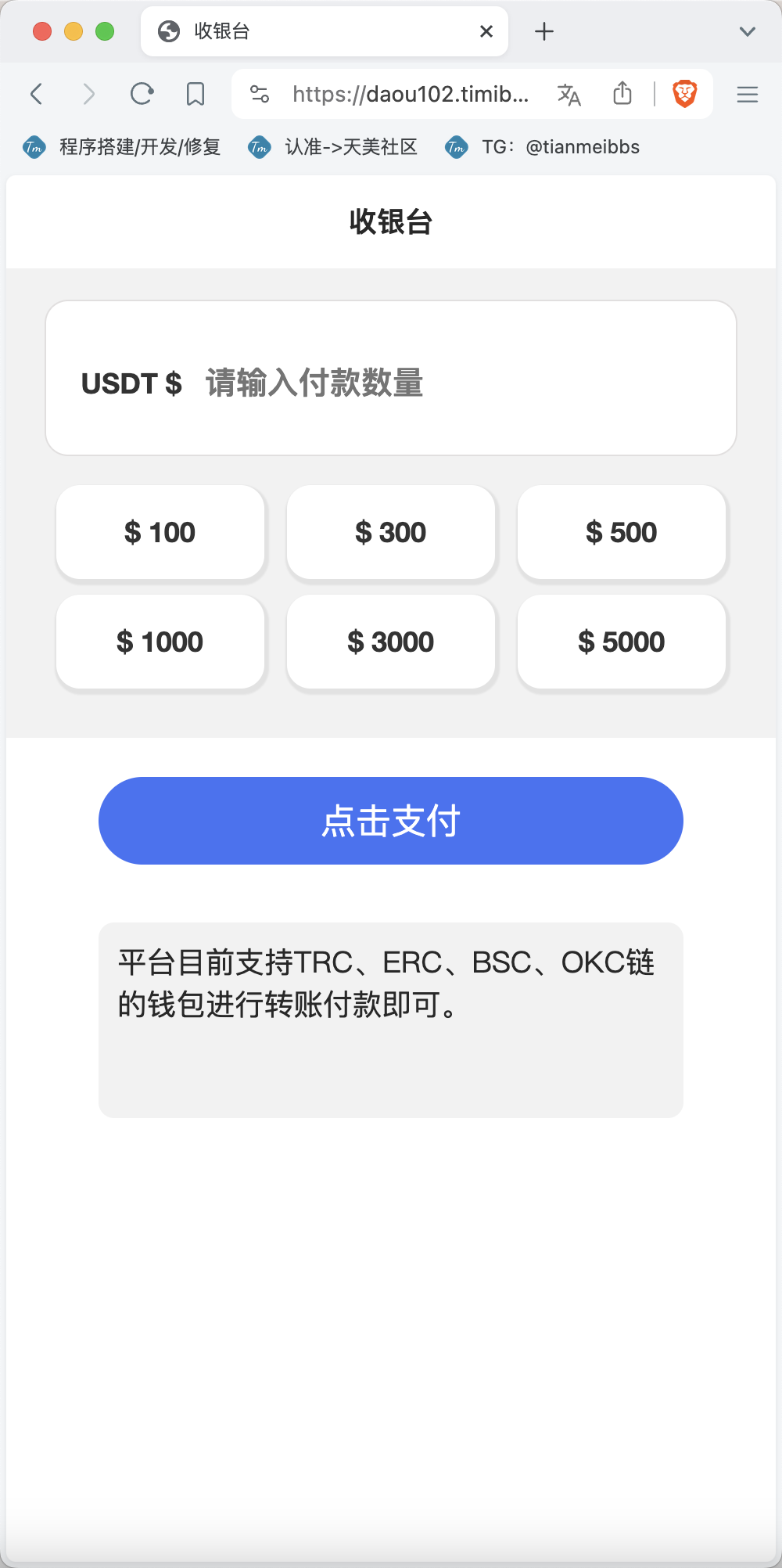Select the $ 100 preset amount
This screenshot has width=782, height=1568.
[x=160, y=532]
